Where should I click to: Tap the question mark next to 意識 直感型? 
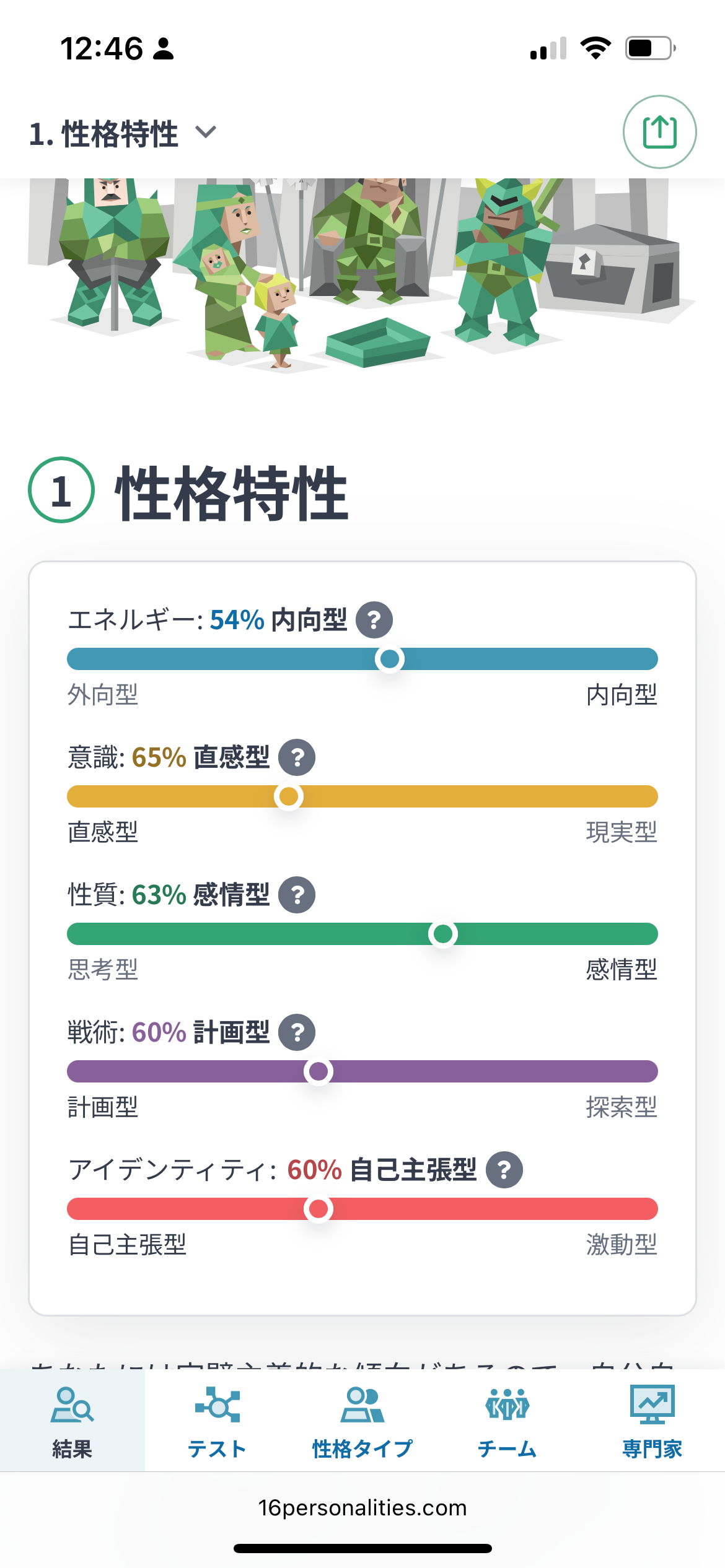click(x=297, y=757)
